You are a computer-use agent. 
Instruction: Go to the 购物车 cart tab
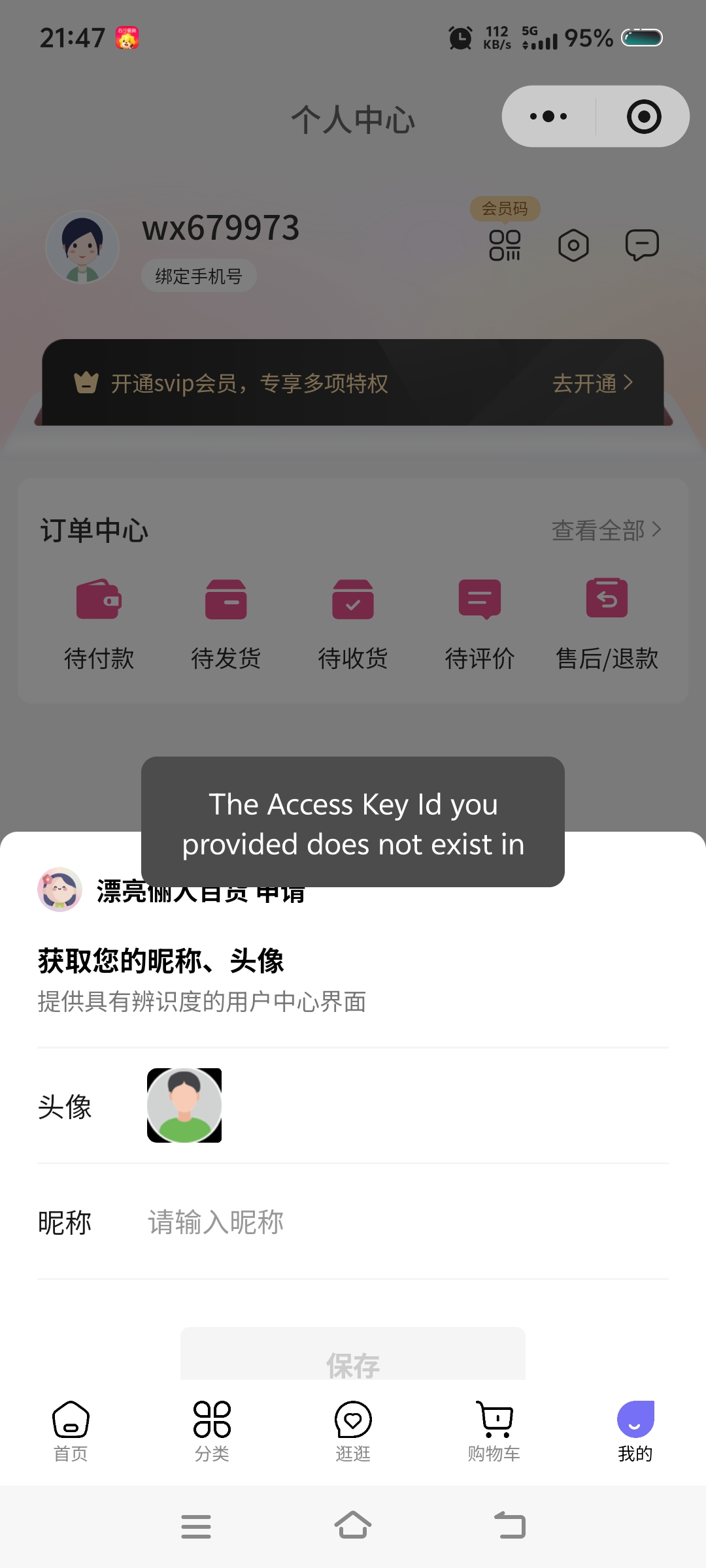[x=494, y=1431]
